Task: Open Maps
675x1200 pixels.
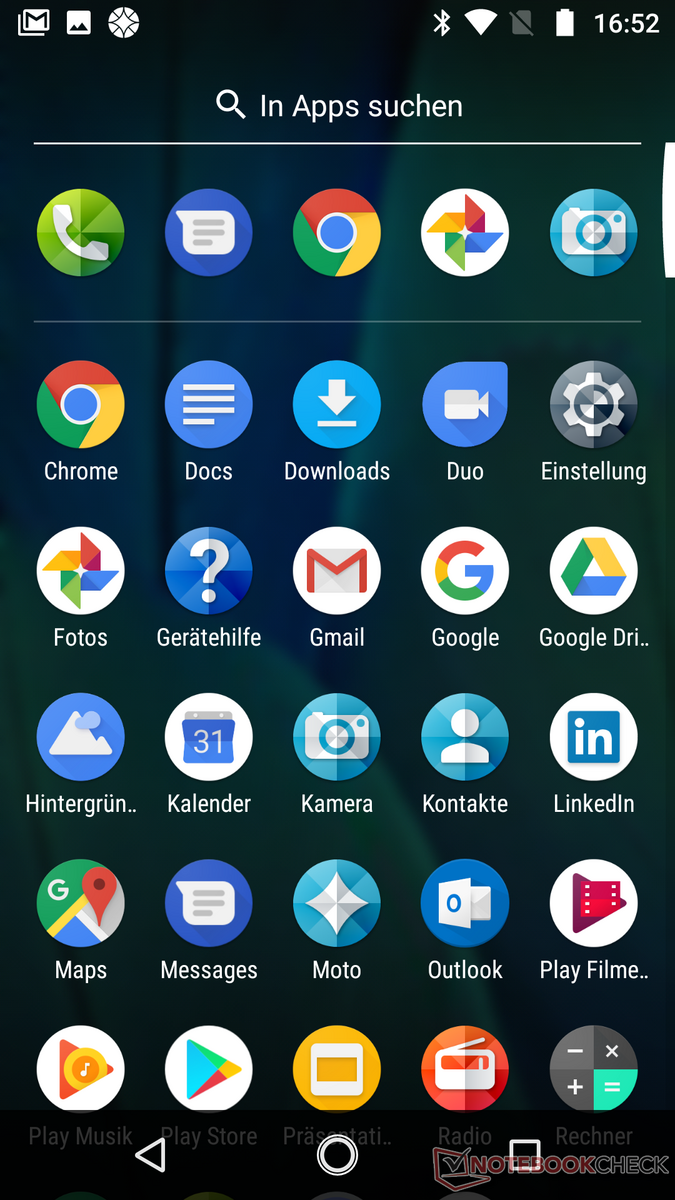Action: tap(81, 903)
